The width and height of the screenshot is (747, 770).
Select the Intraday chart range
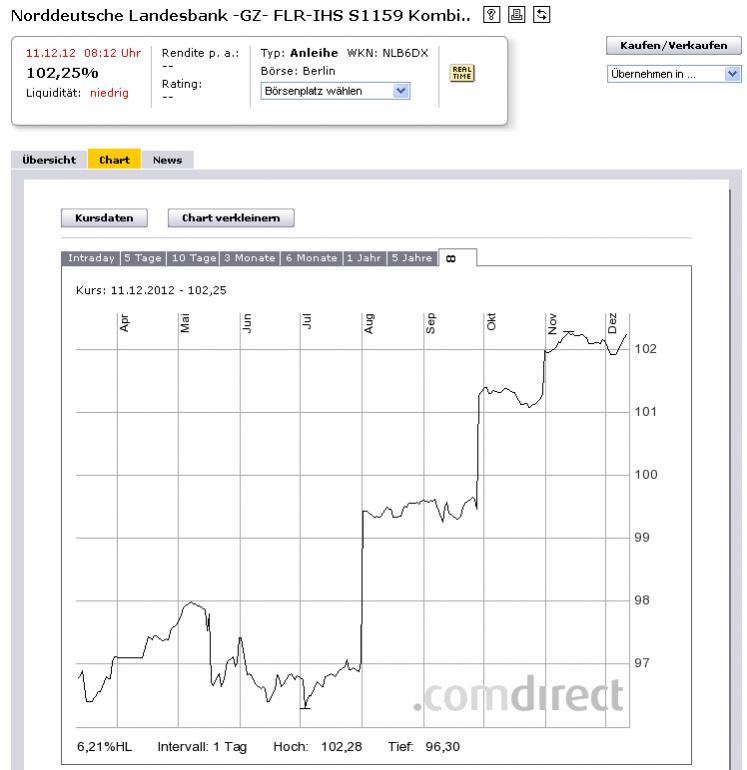[x=91, y=258]
